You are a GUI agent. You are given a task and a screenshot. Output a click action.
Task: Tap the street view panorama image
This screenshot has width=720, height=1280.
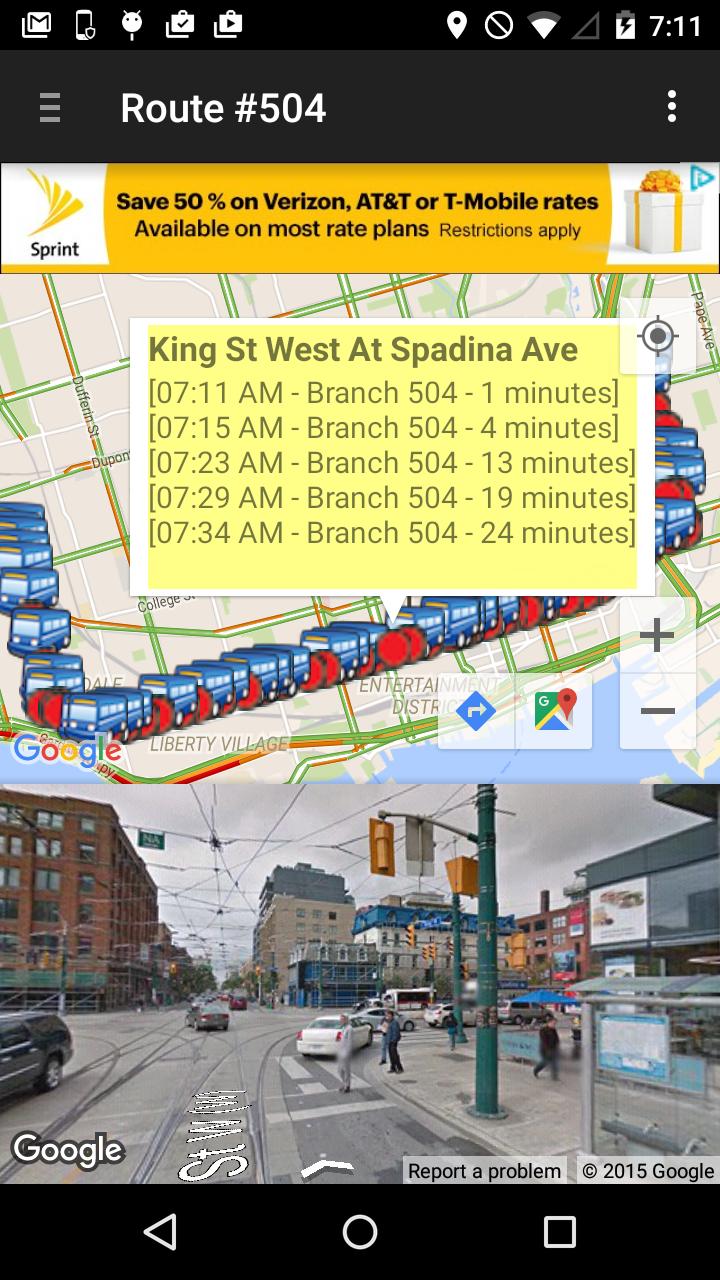300,980
